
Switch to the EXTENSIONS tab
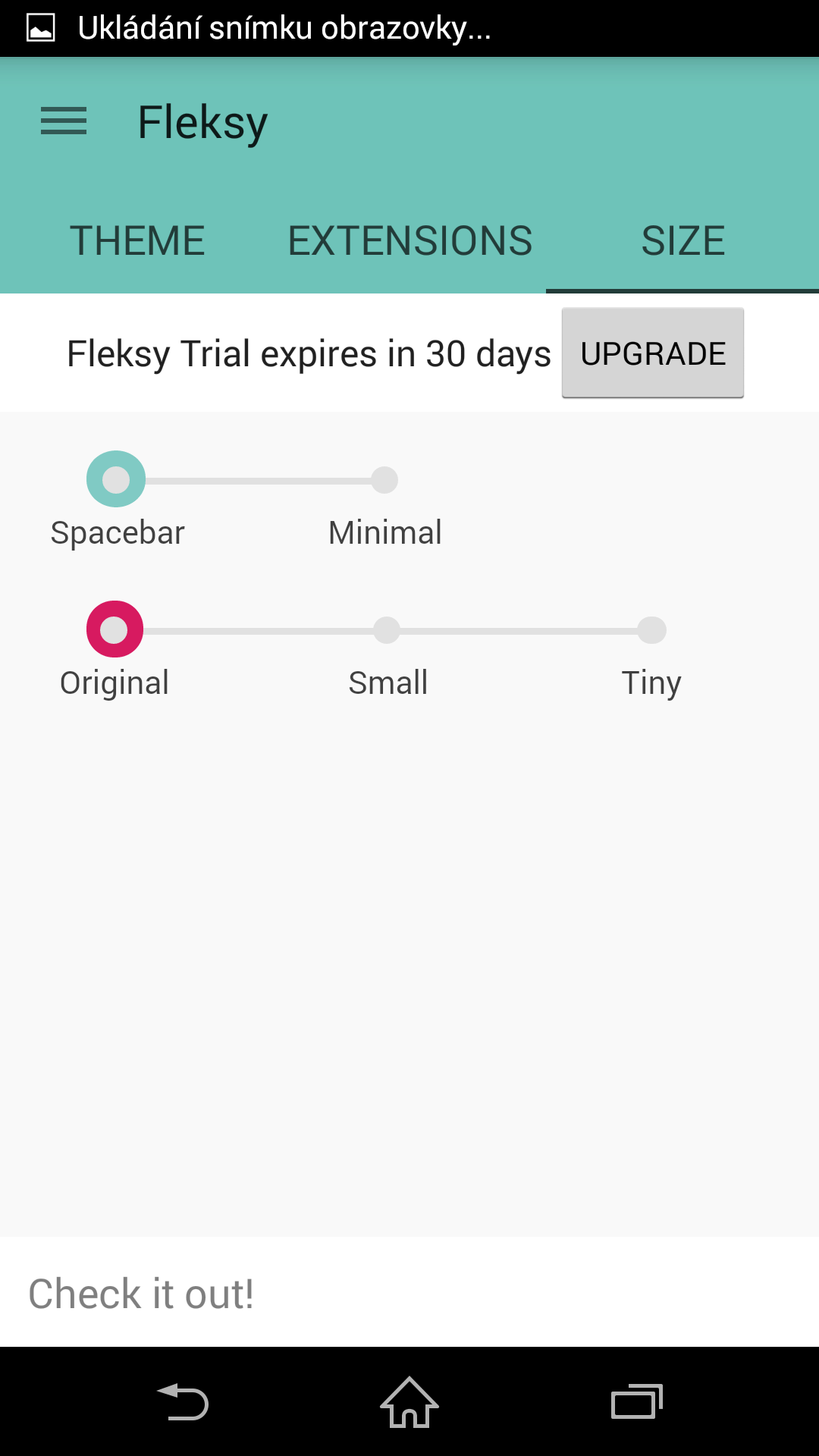409,240
